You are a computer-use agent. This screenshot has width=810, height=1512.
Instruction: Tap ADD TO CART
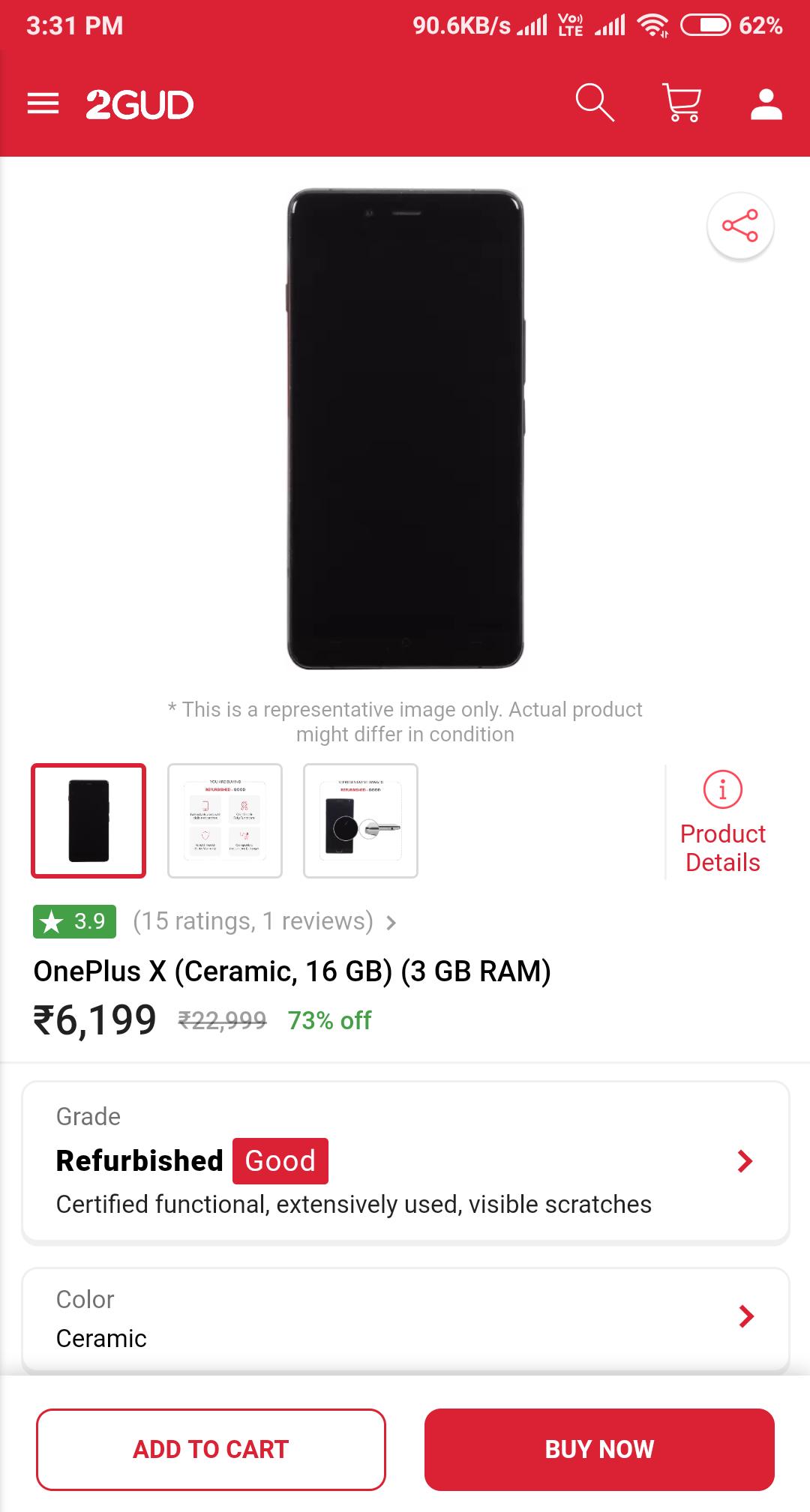(x=211, y=1449)
